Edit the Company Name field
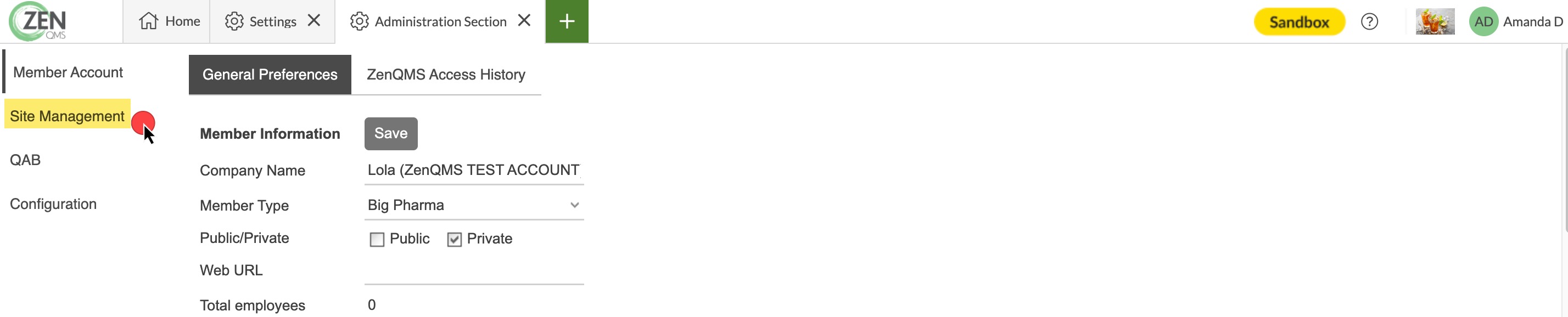 pyautogui.click(x=474, y=170)
